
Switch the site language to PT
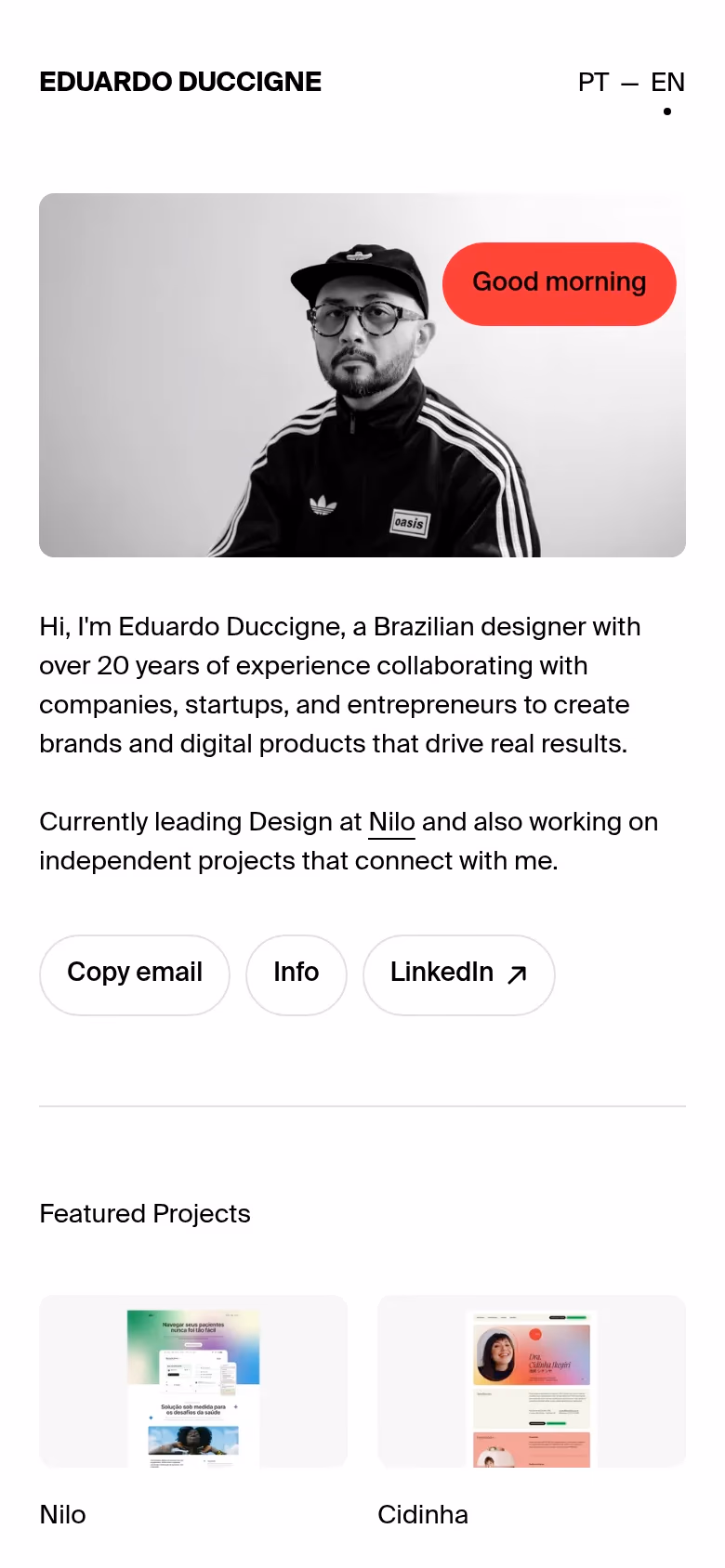coord(593,83)
